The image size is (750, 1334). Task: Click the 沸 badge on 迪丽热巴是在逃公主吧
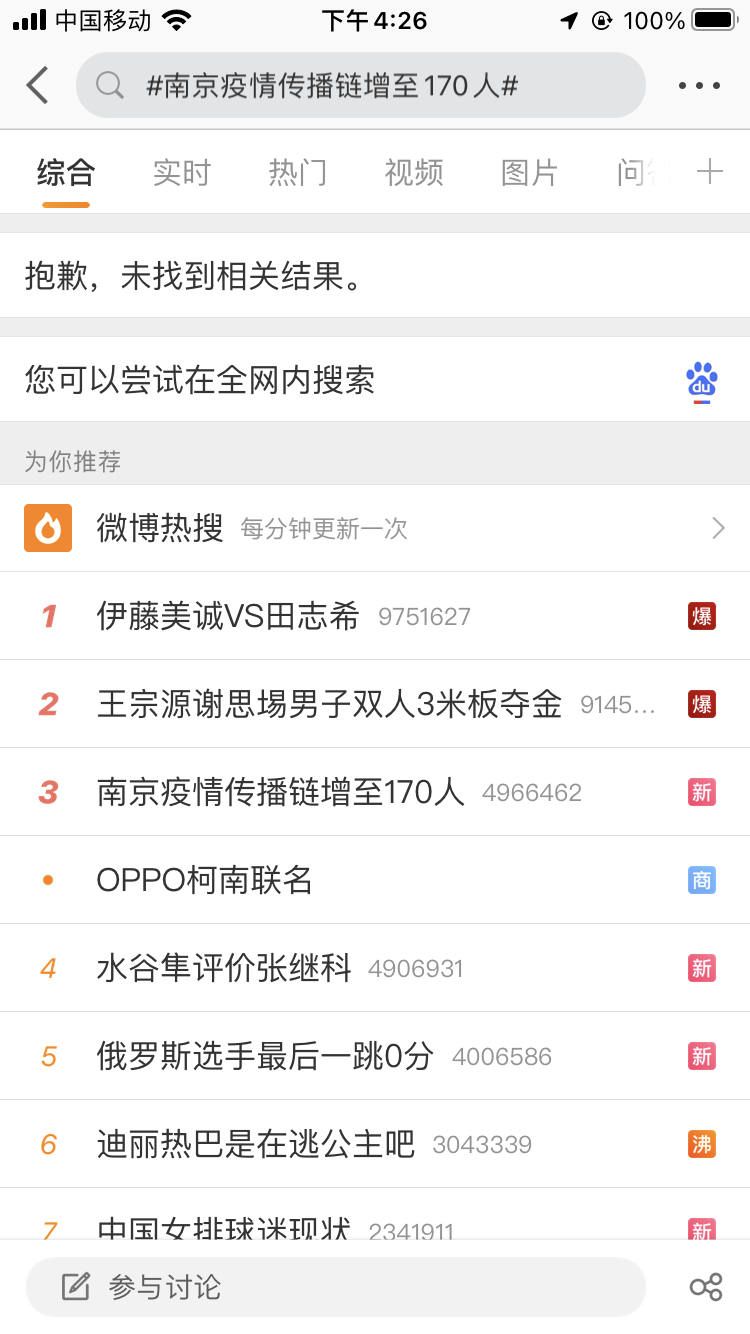pyautogui.click(x=703, y=1143)
